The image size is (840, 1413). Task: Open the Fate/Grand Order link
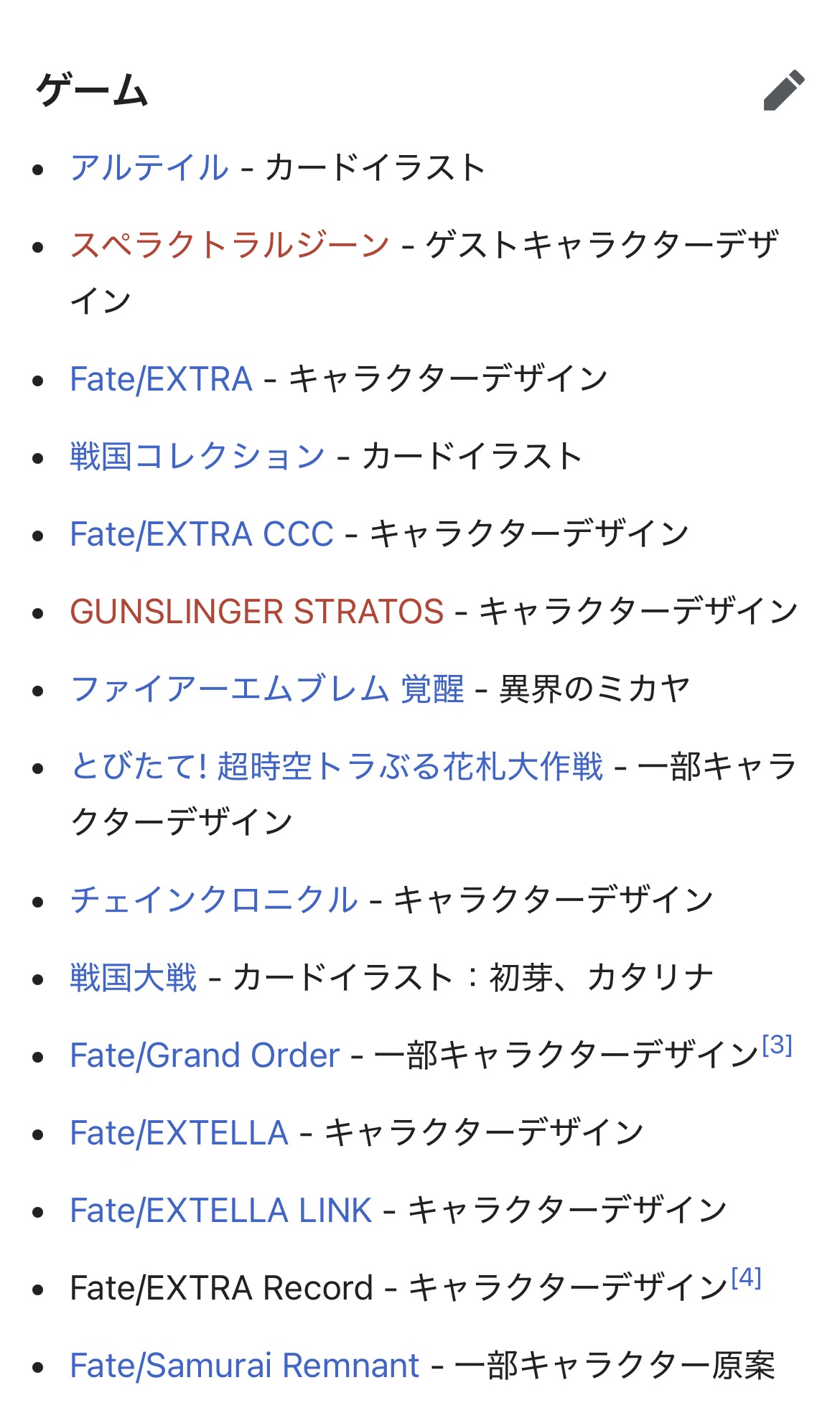(204, 1055)
